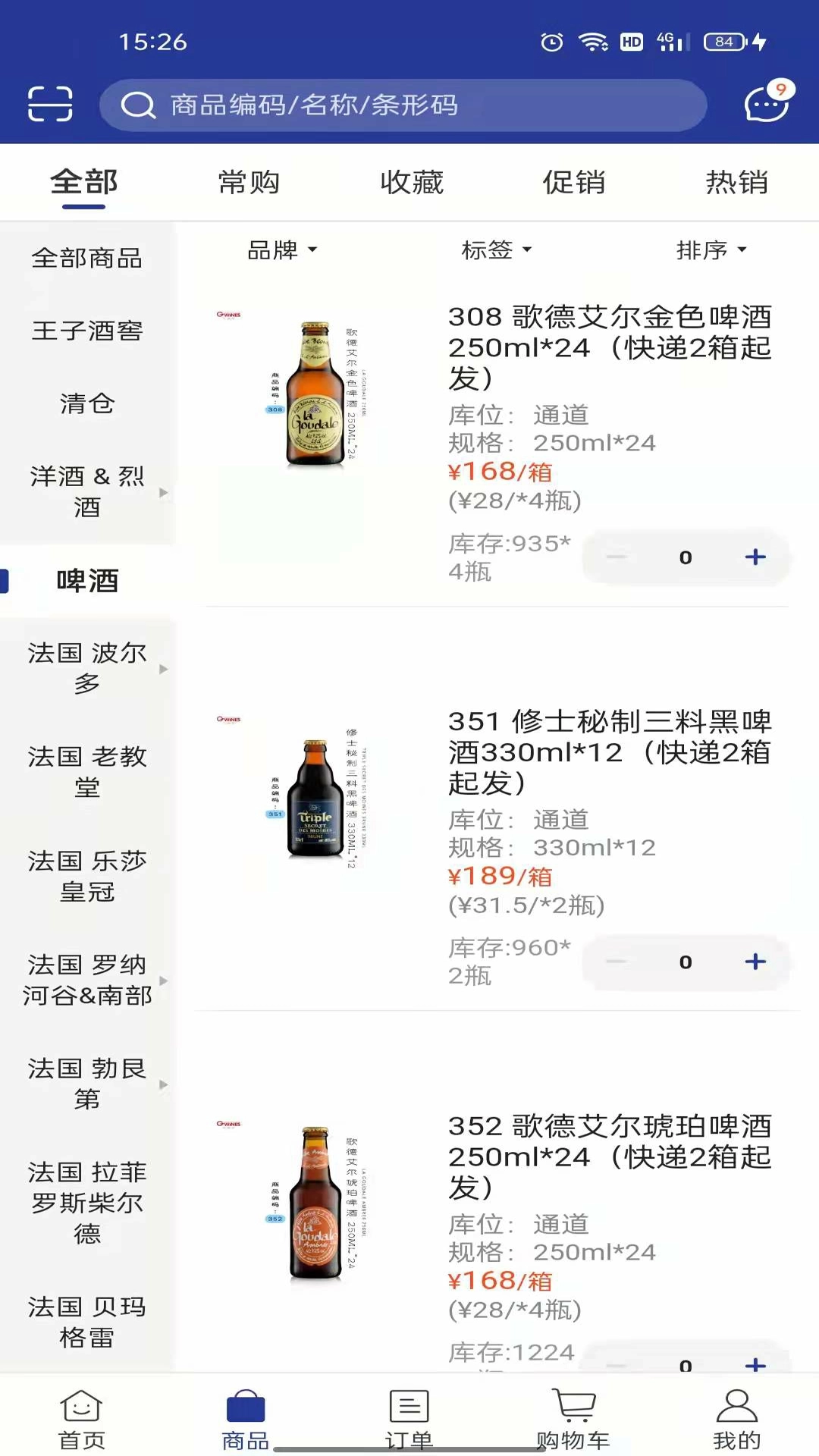The image size is (819, 1456).
Task: Increase quantity of 308 歌德艾尔金色啤酒
Action: click(754, 557)
